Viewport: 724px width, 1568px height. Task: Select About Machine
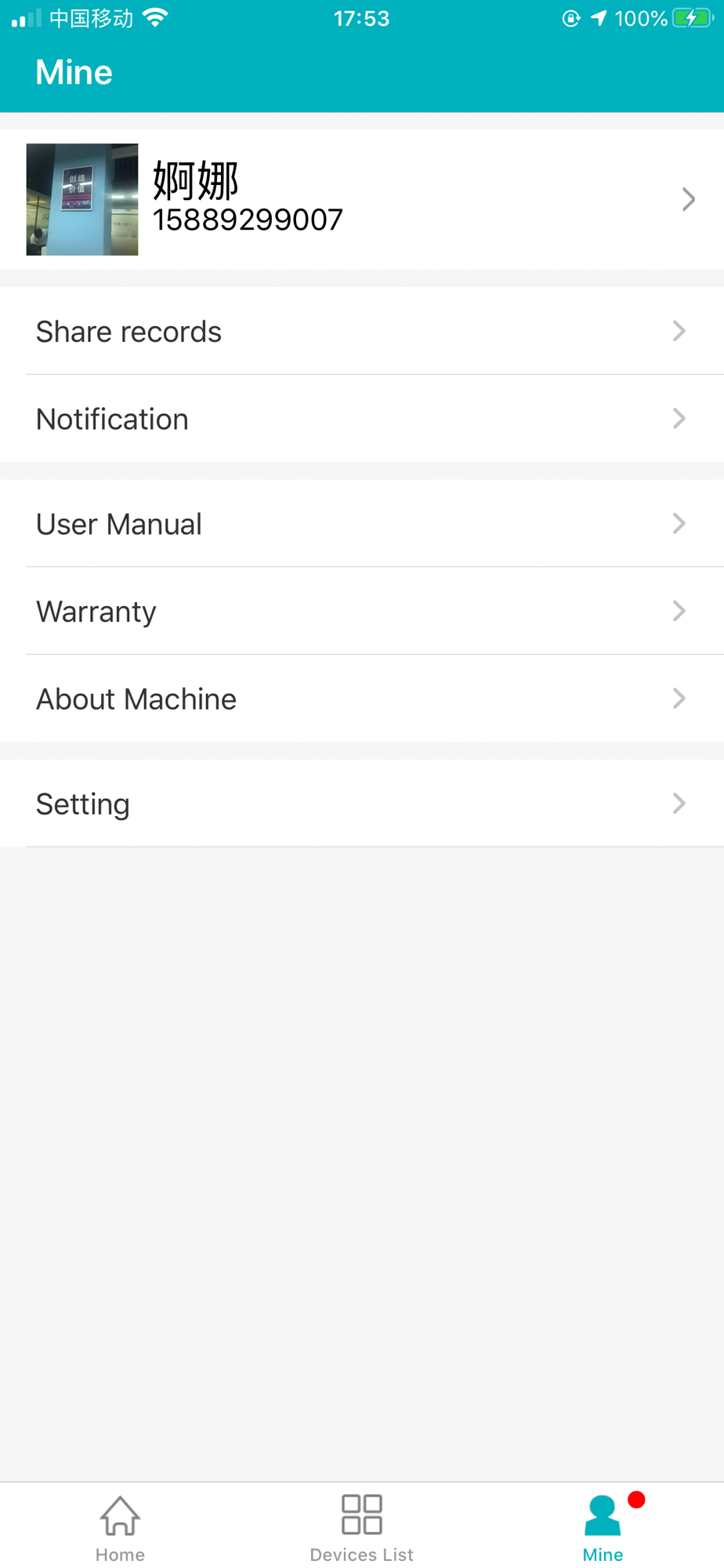click(x=362, y=699)
